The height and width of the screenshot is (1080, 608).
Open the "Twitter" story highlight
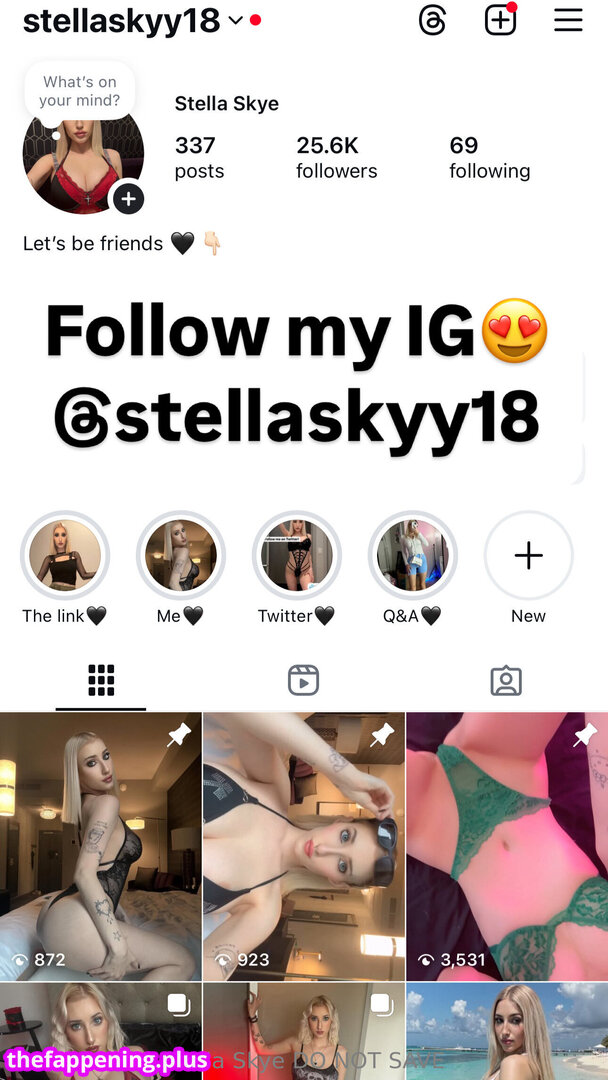(x=297, y=555)
